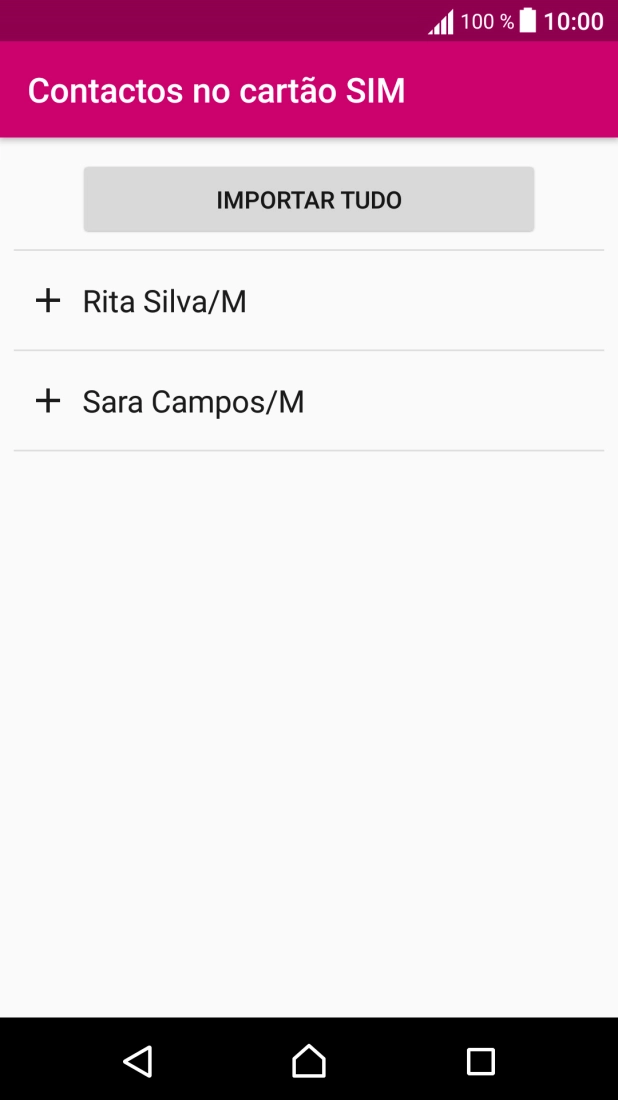Open the recent apps view

pos(481,1060)
